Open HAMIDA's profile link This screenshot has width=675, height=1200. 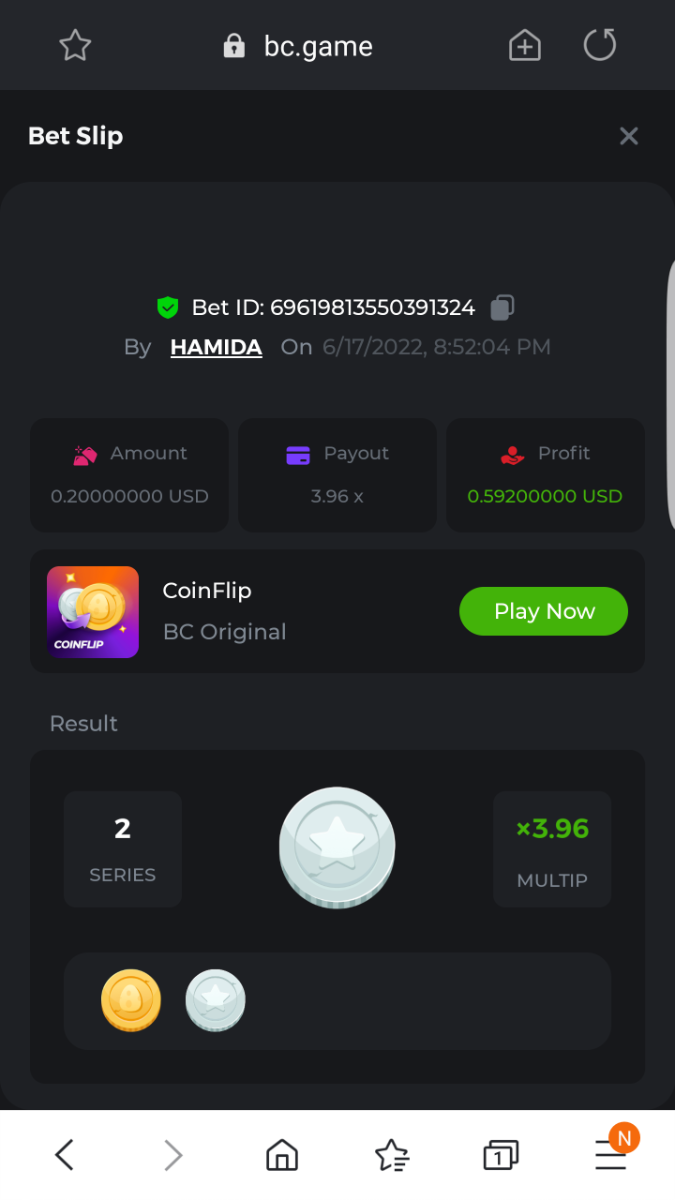(x=216, y=347)
